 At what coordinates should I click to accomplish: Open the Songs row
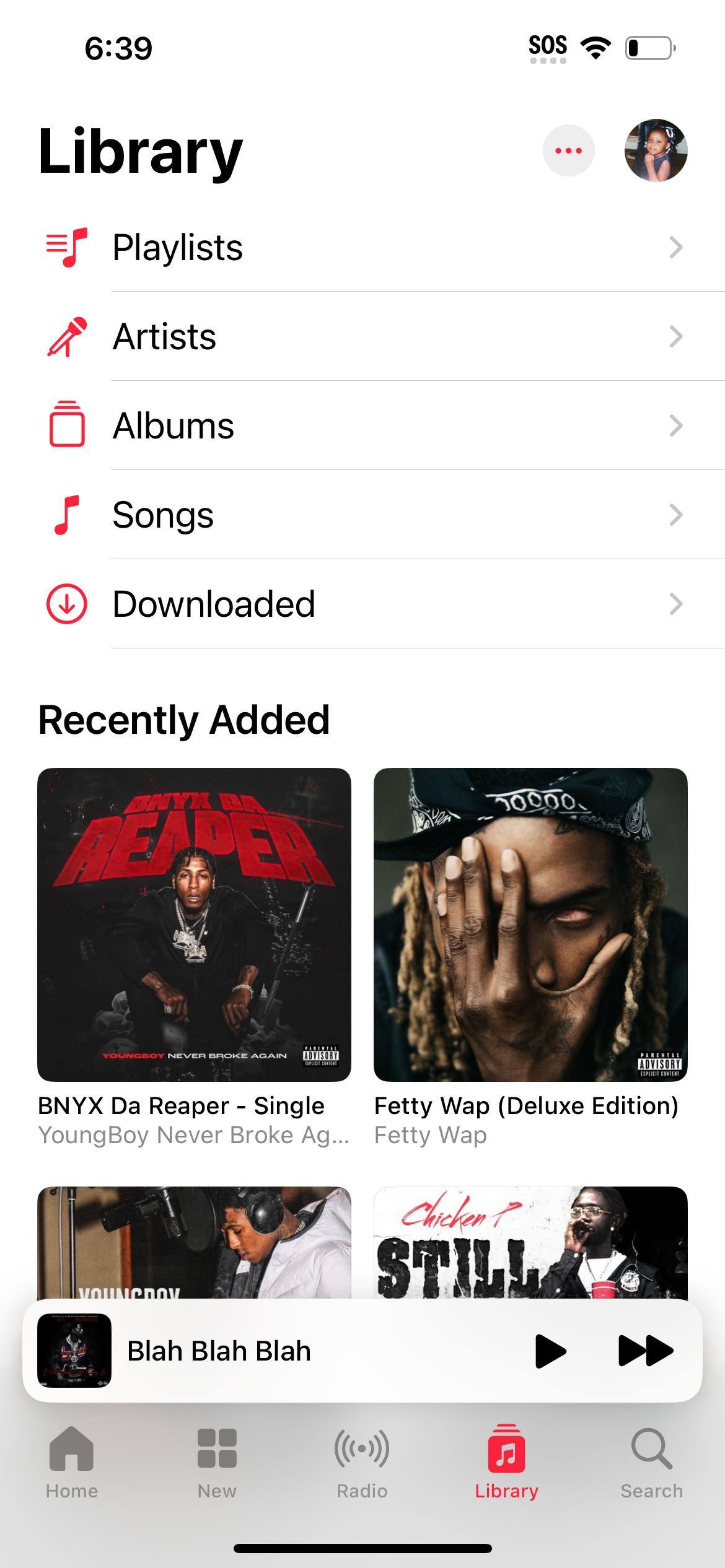click(362, 515)
